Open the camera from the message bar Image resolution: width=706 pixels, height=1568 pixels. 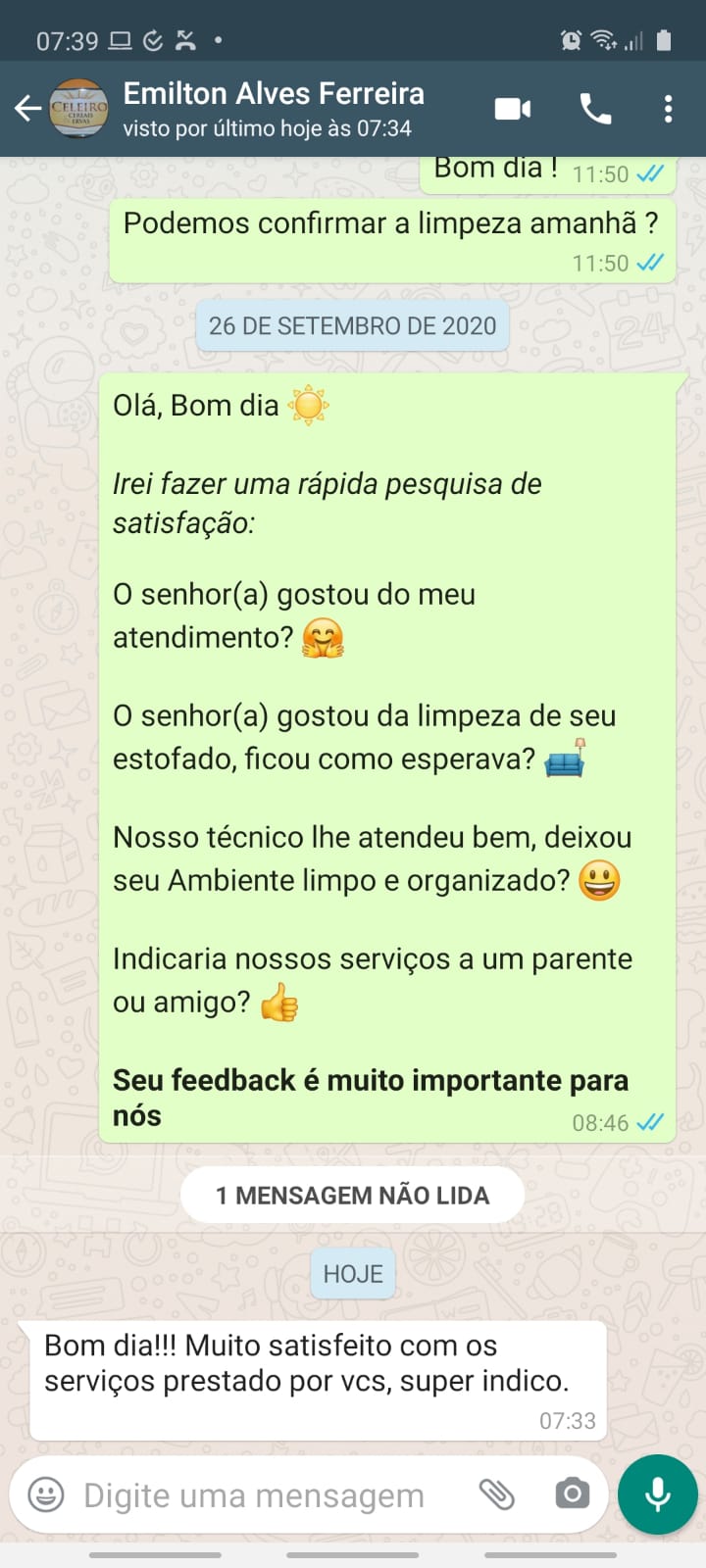tap(572, 1494)
